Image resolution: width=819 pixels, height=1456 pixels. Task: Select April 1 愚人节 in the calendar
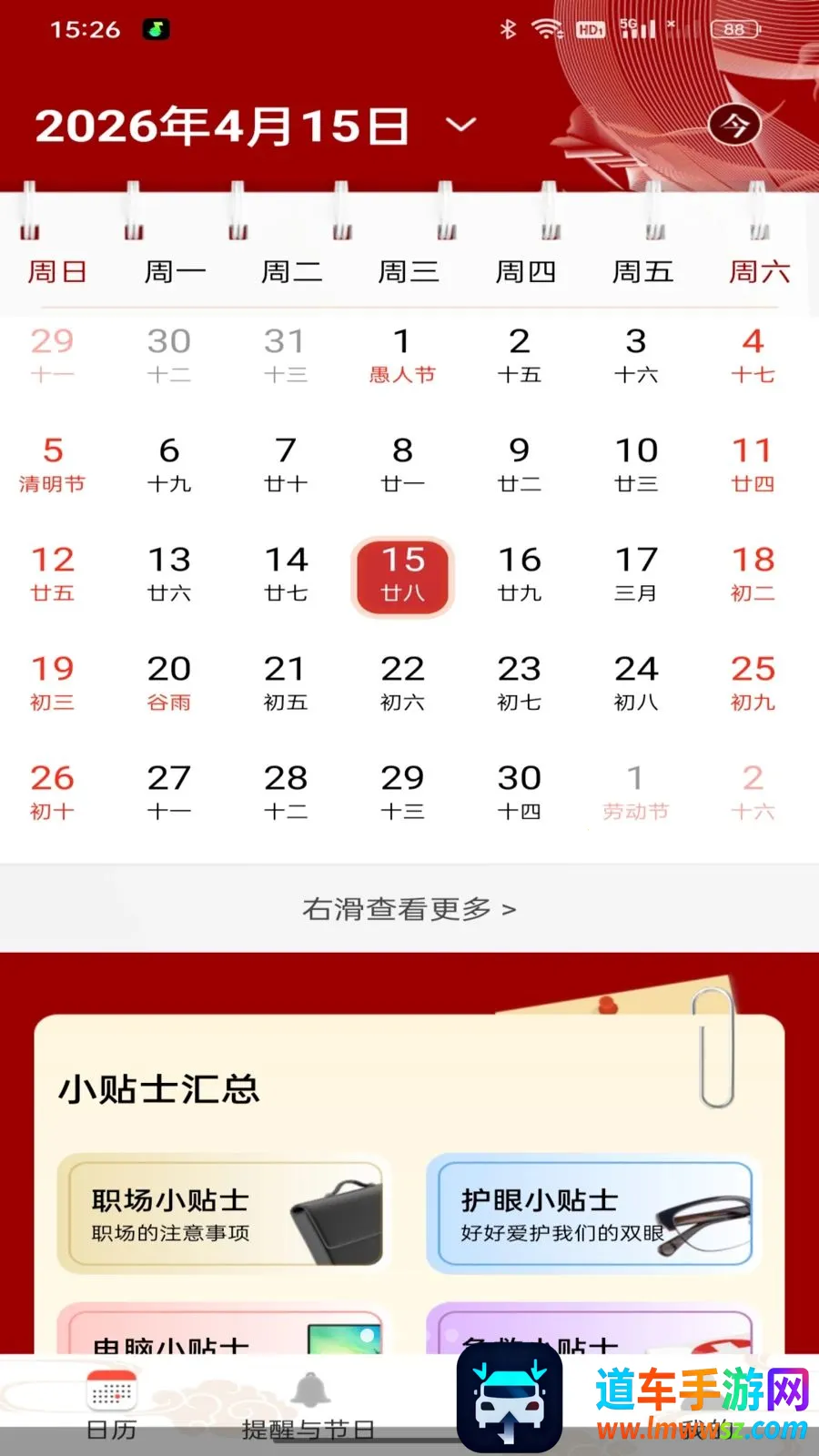(402, 355)
